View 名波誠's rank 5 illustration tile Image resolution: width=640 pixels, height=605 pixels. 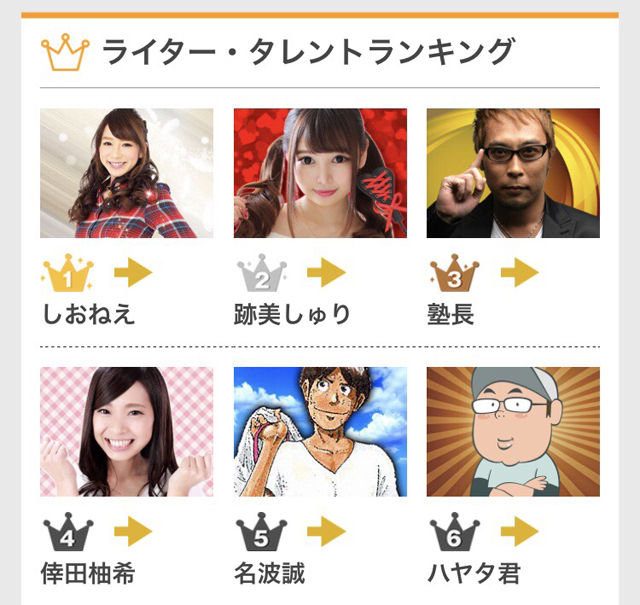pos(320,432)
